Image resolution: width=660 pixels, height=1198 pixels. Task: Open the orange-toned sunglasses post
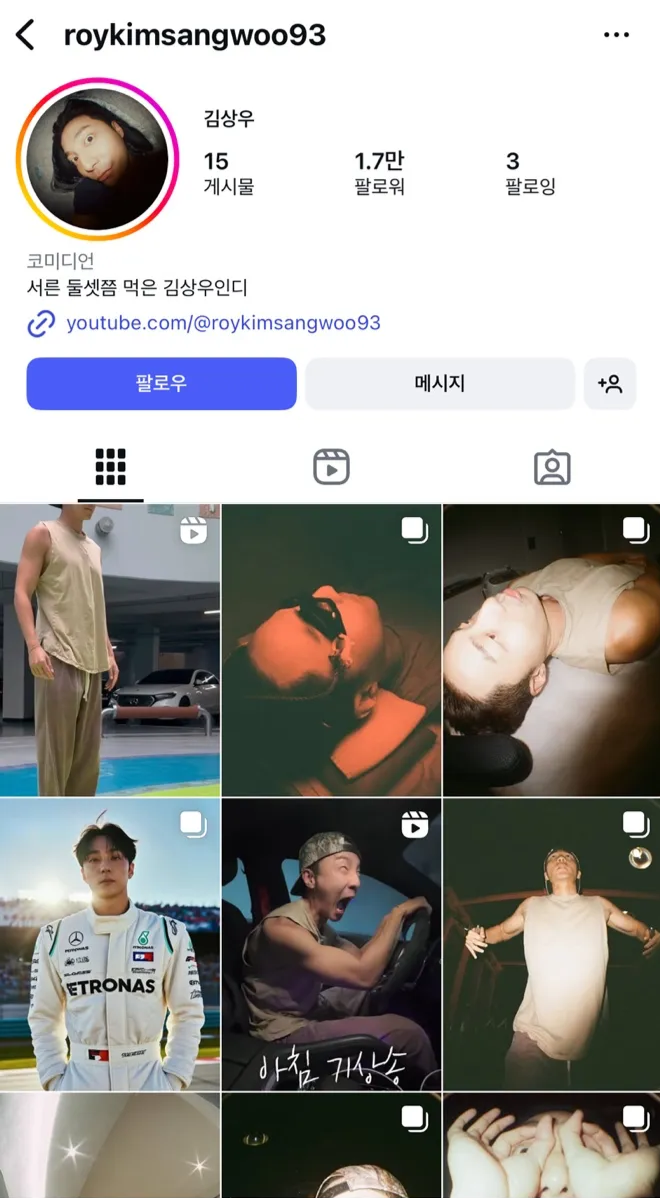331,650
